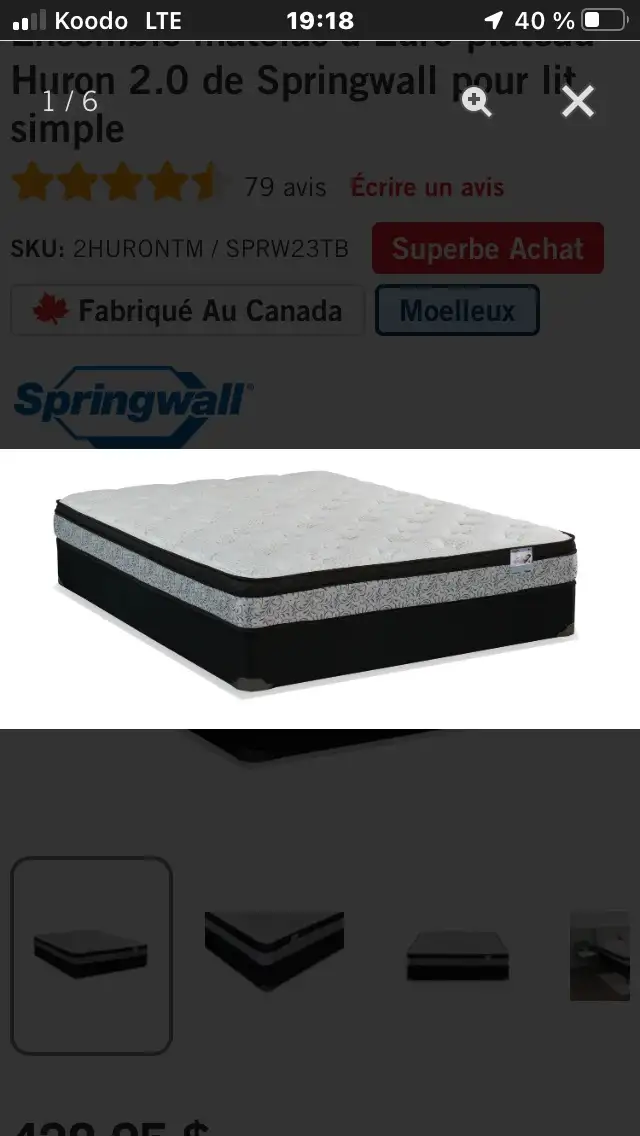Open the third front-view mattress thumbnail

(457, 956)
